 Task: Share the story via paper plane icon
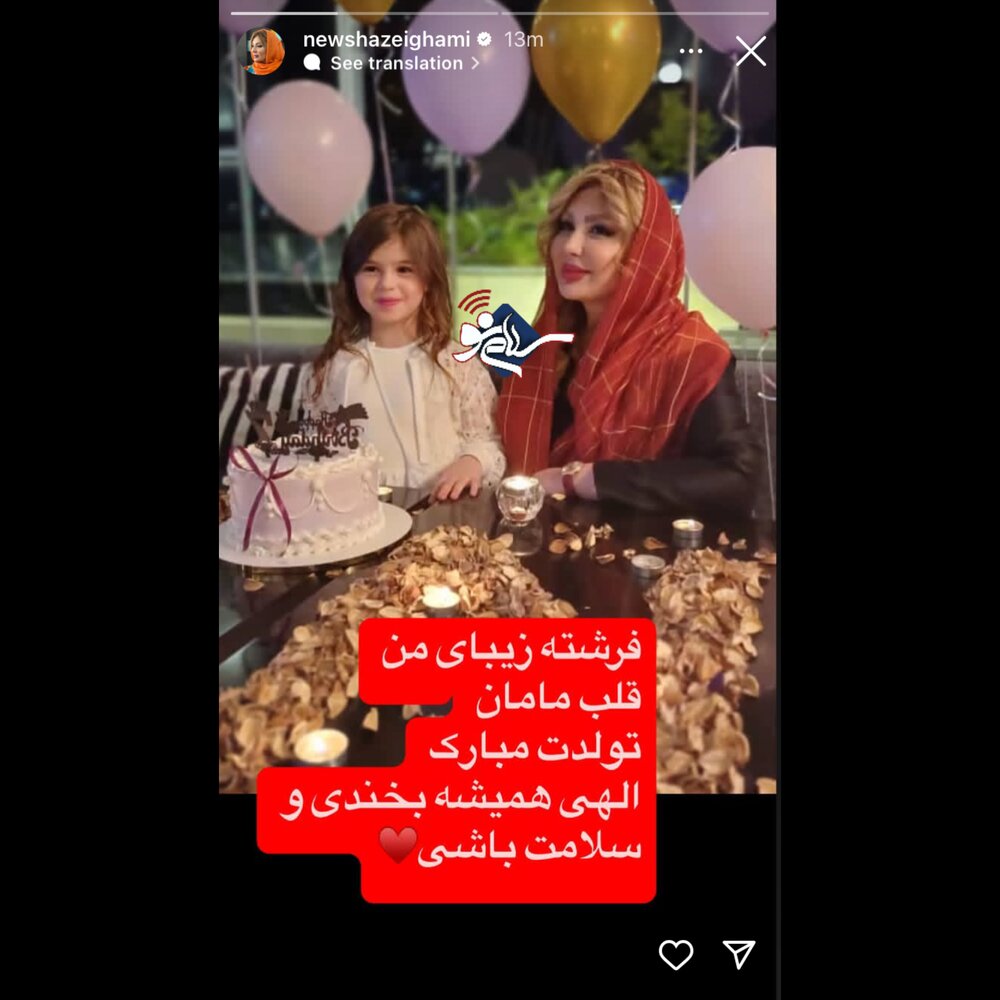tap(738, 954)
